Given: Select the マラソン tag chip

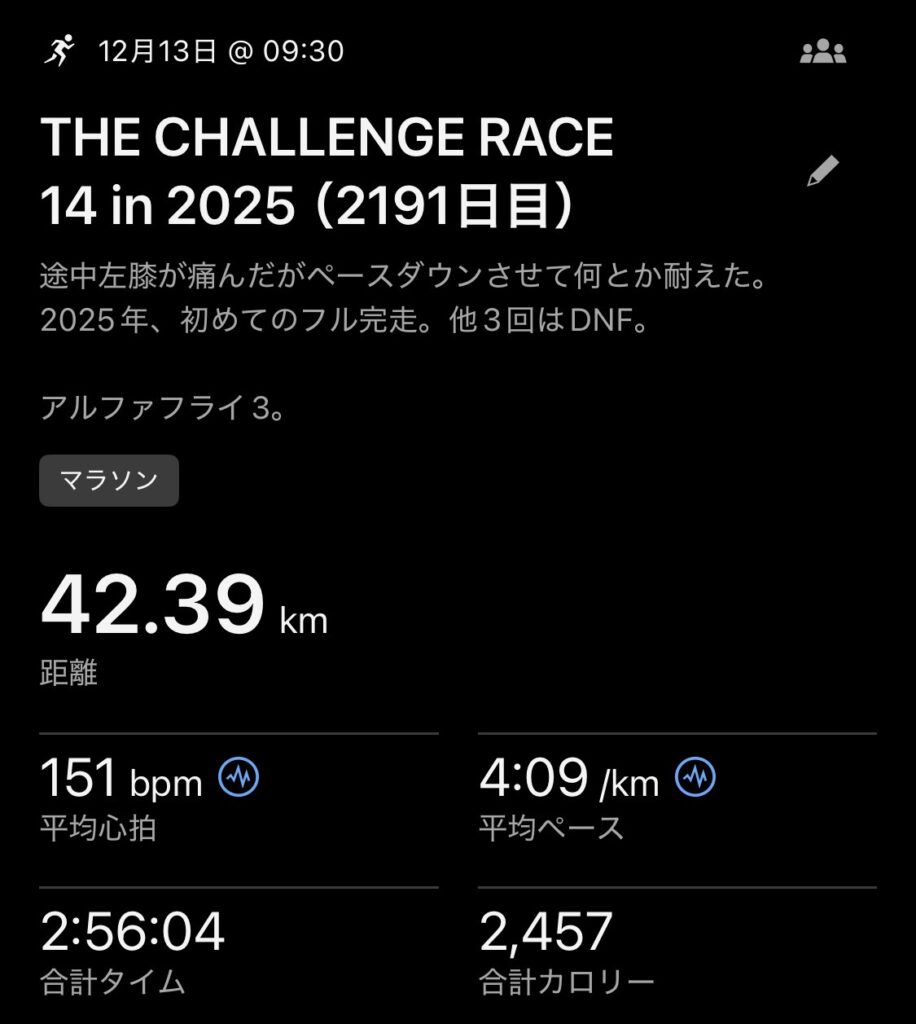Looking at the screenshot, I should (x=109, y=481).
